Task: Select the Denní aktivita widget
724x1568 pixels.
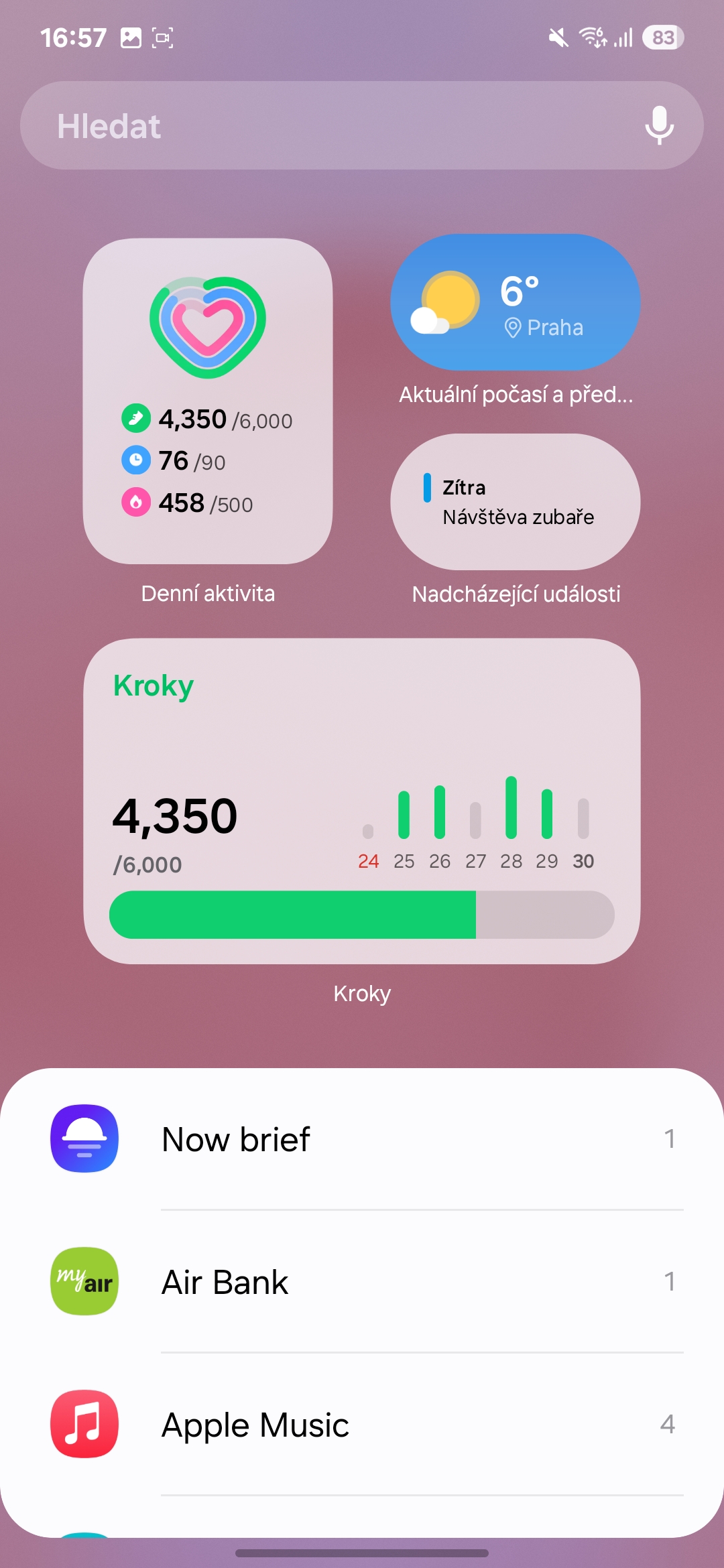Action: point(208,401)
